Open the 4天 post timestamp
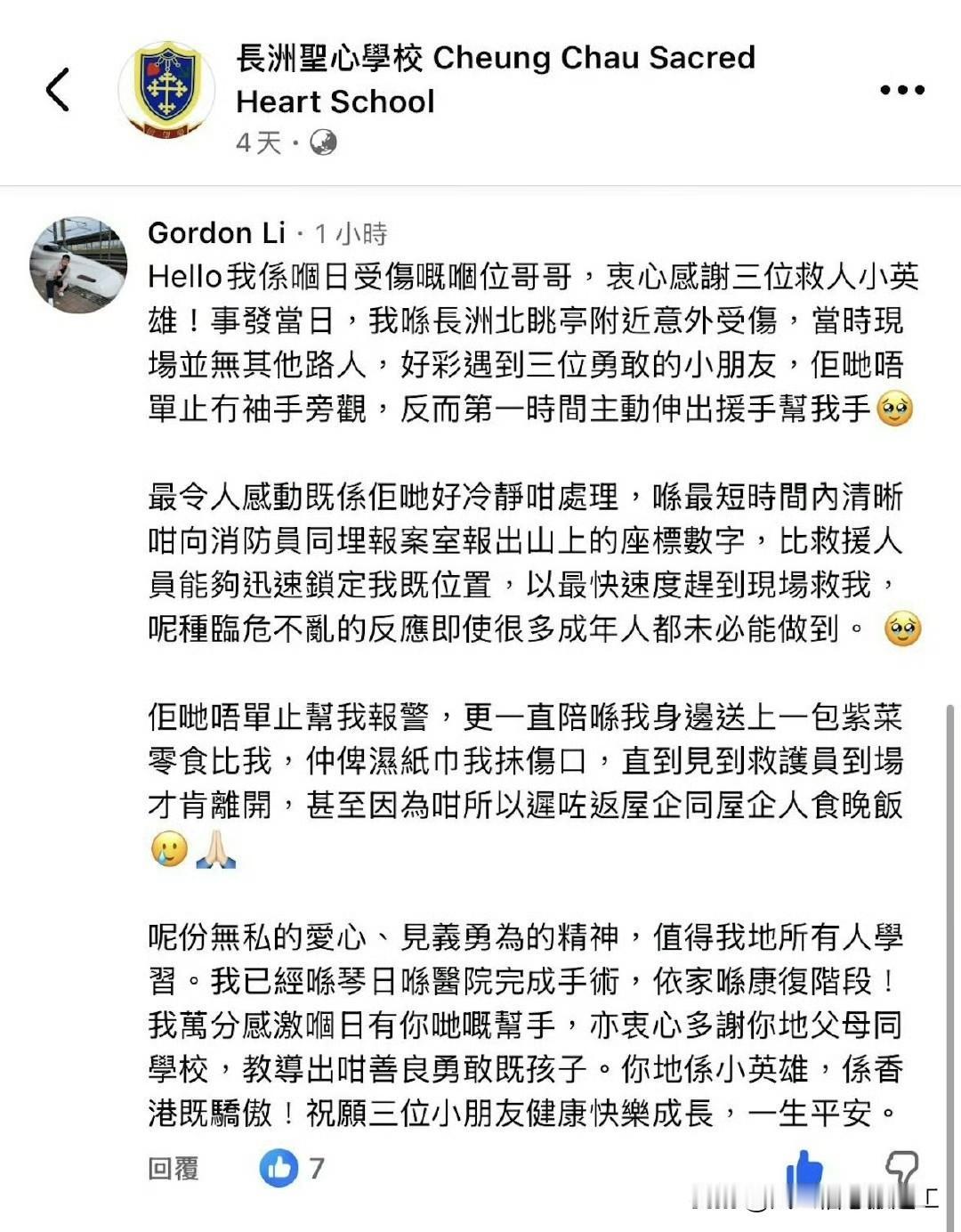Image resolution: width=961 pixels, height=1232 pixels. click(x=254, y=140)
